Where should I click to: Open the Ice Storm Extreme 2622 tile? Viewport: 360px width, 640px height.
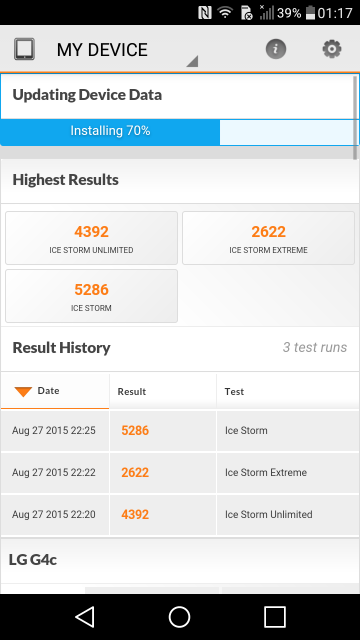coord(269,238)
